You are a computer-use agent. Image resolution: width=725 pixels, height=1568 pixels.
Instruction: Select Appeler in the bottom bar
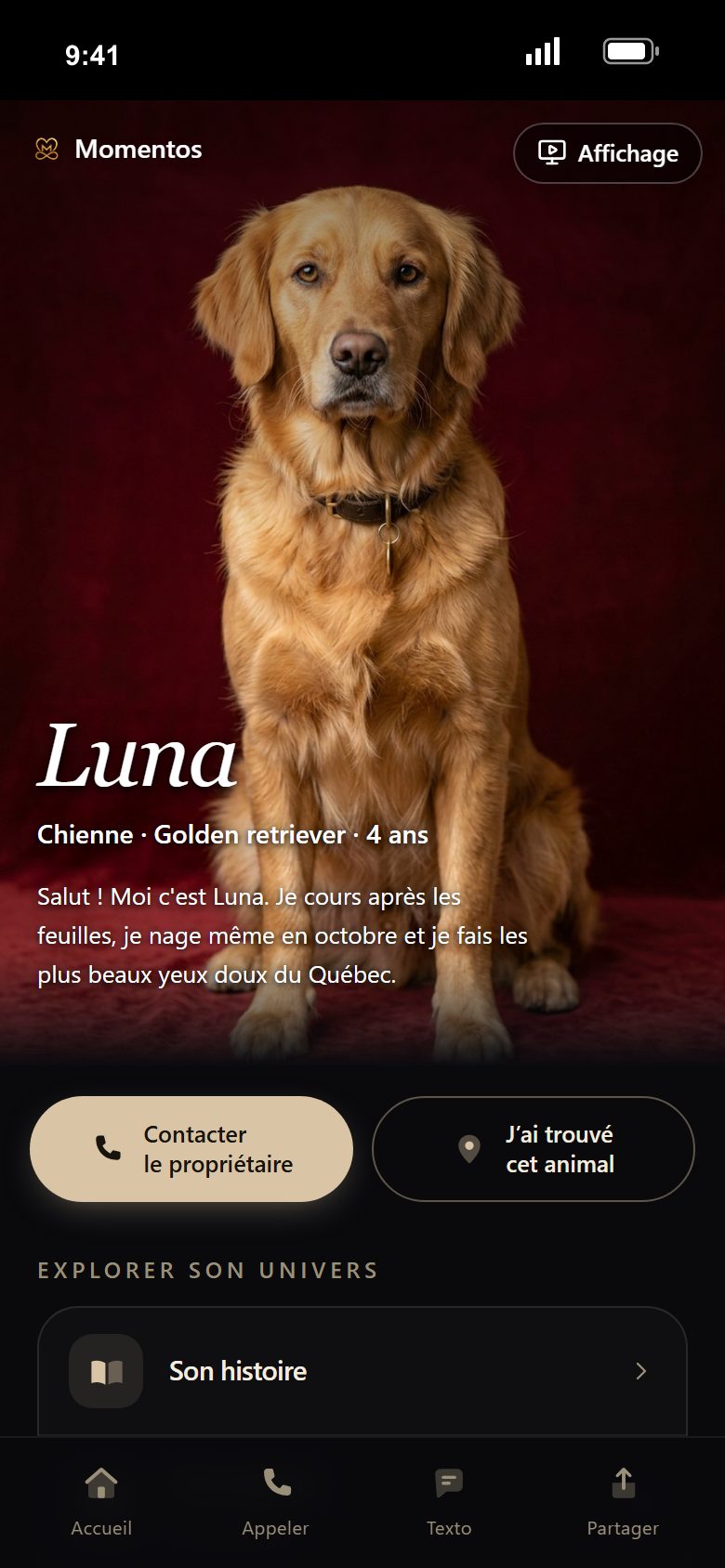[x=275, y=1502]
